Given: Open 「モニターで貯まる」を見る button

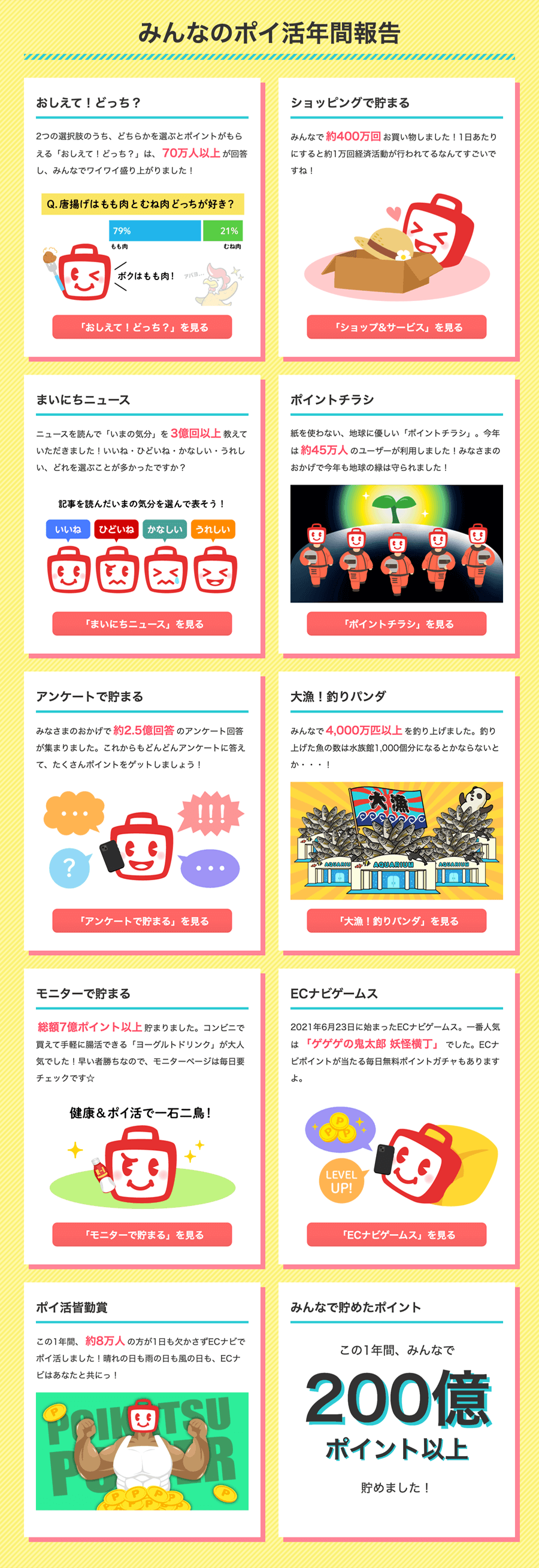Looking at the screenshot, I should point(142,1235).
